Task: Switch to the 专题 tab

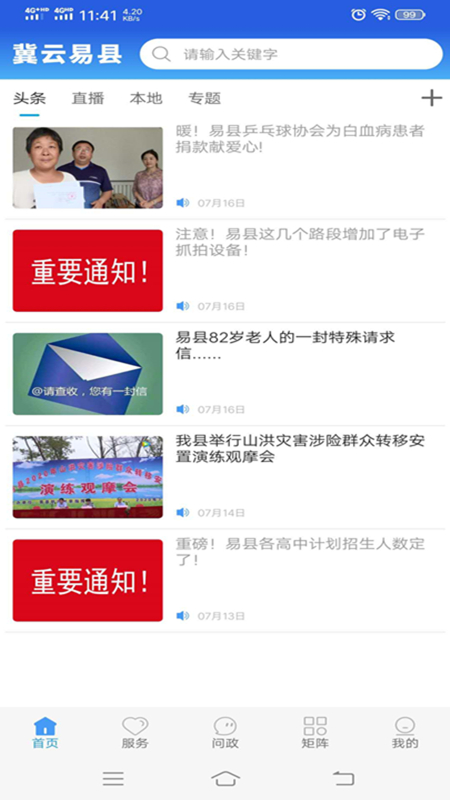Action: pyautogui.click(x=205, y=98)
